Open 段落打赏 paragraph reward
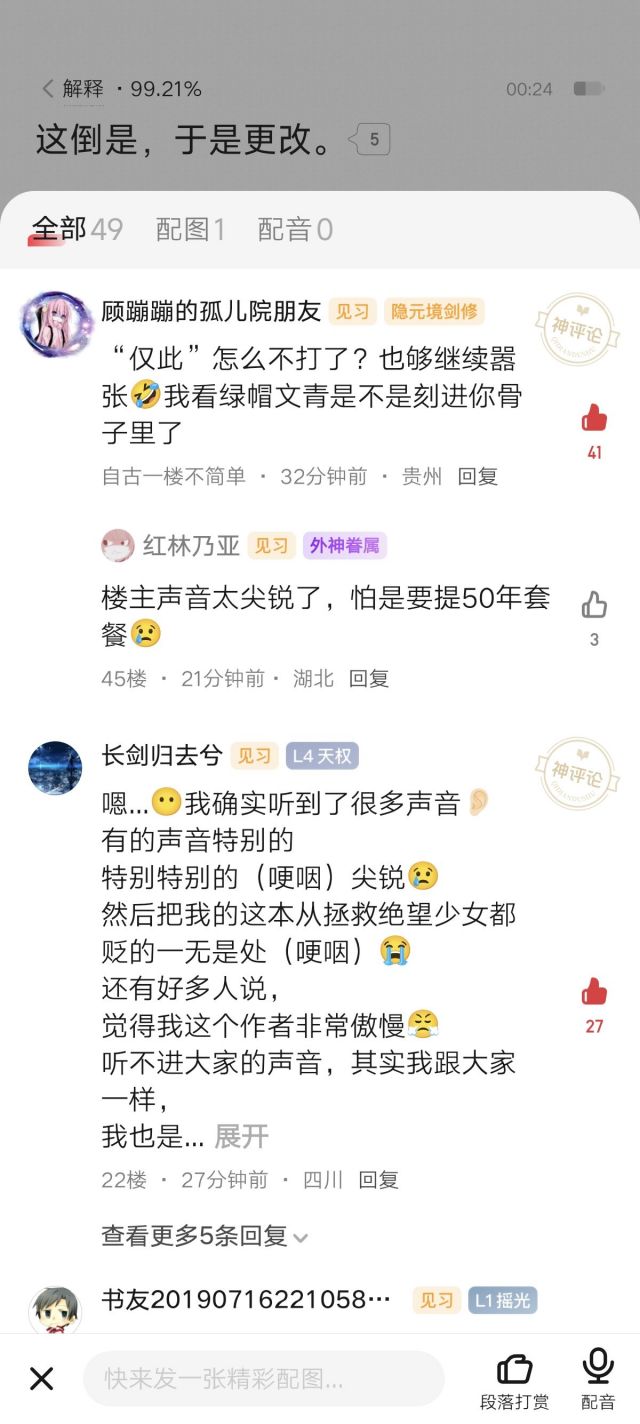Screen dimensions: 640x1424 click(x=514, y=1380)
